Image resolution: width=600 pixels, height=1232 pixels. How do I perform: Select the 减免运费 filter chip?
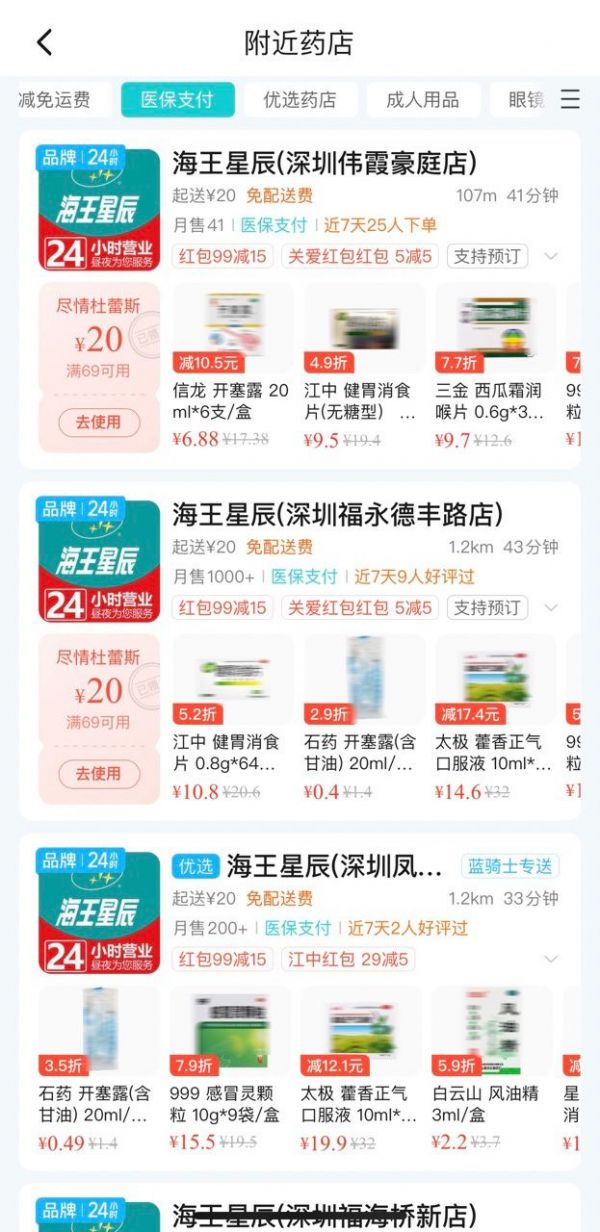pyautogui.click(x=56, y=100)
